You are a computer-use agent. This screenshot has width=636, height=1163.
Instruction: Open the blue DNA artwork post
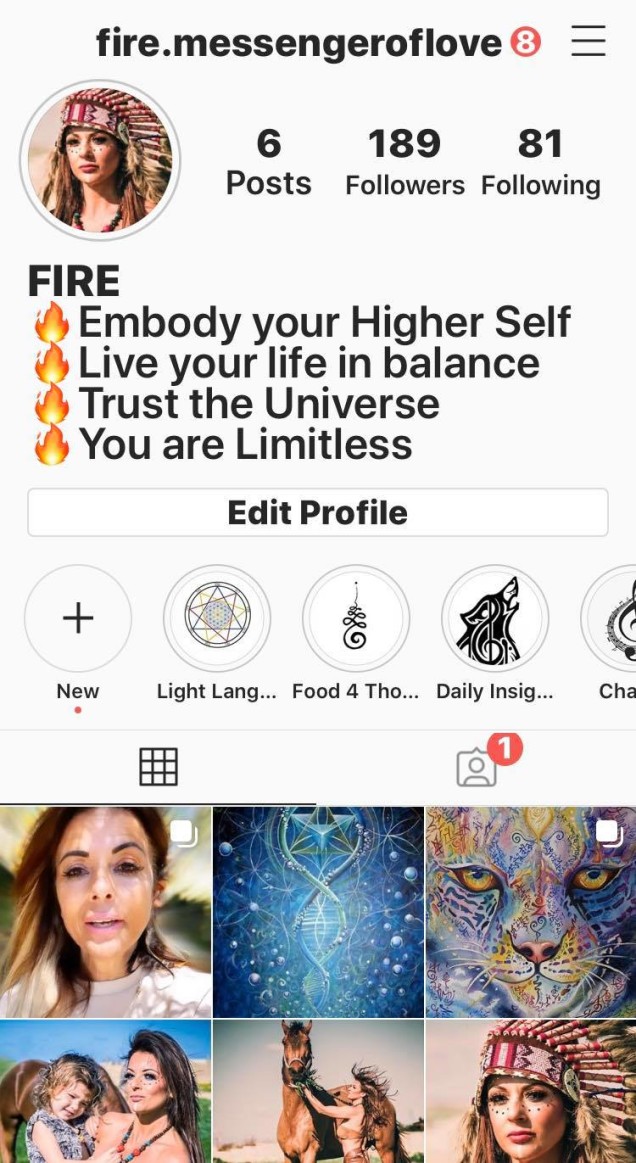click(x=318, y=912)
